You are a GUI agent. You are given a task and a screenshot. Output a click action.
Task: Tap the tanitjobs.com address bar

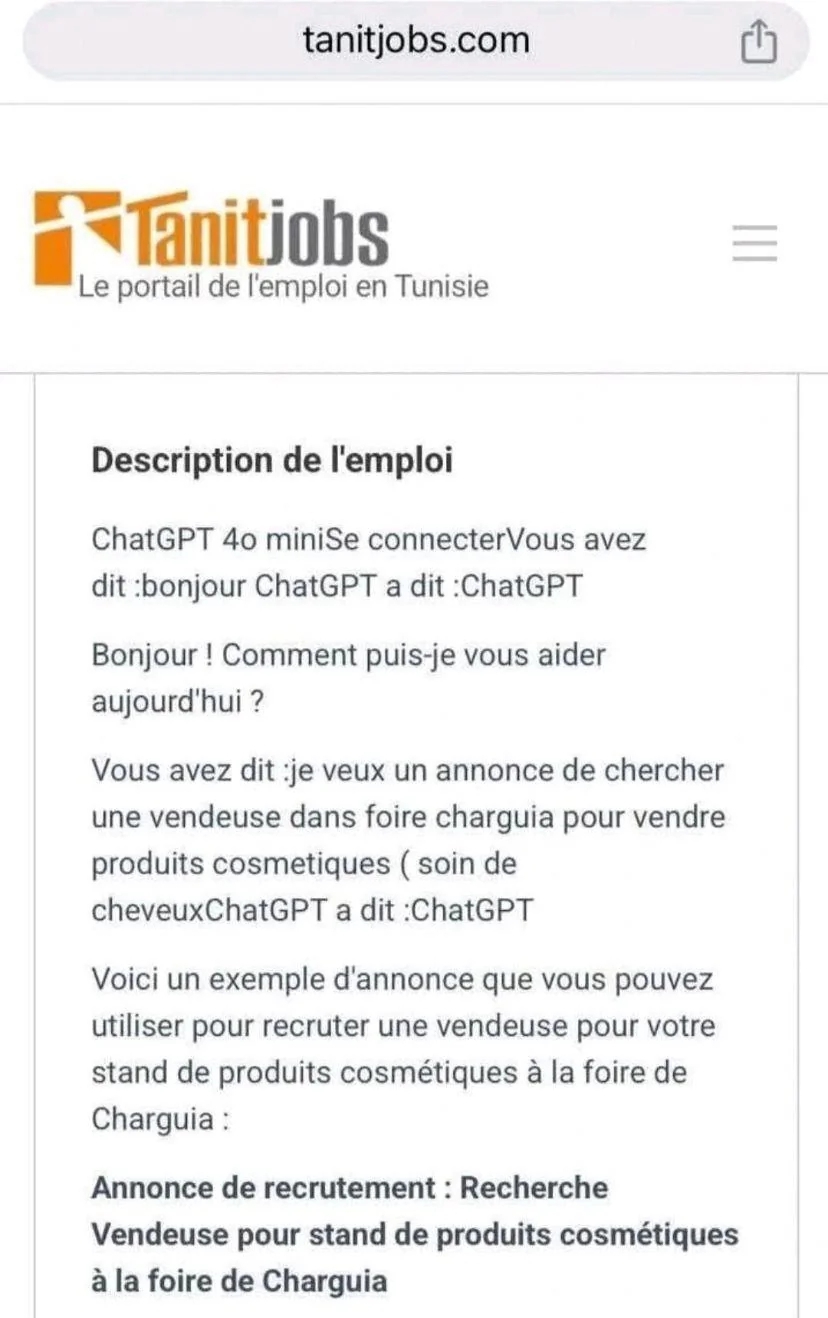tap(414, 41)
